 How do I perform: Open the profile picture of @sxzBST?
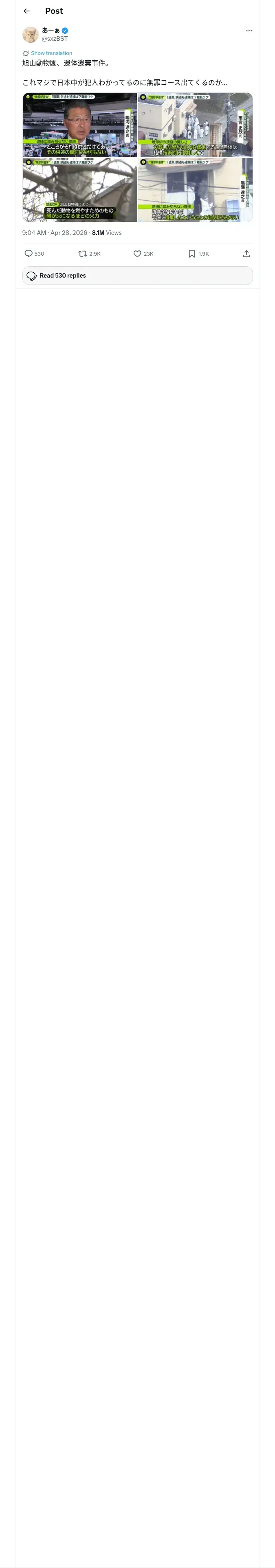click(31, 35)
